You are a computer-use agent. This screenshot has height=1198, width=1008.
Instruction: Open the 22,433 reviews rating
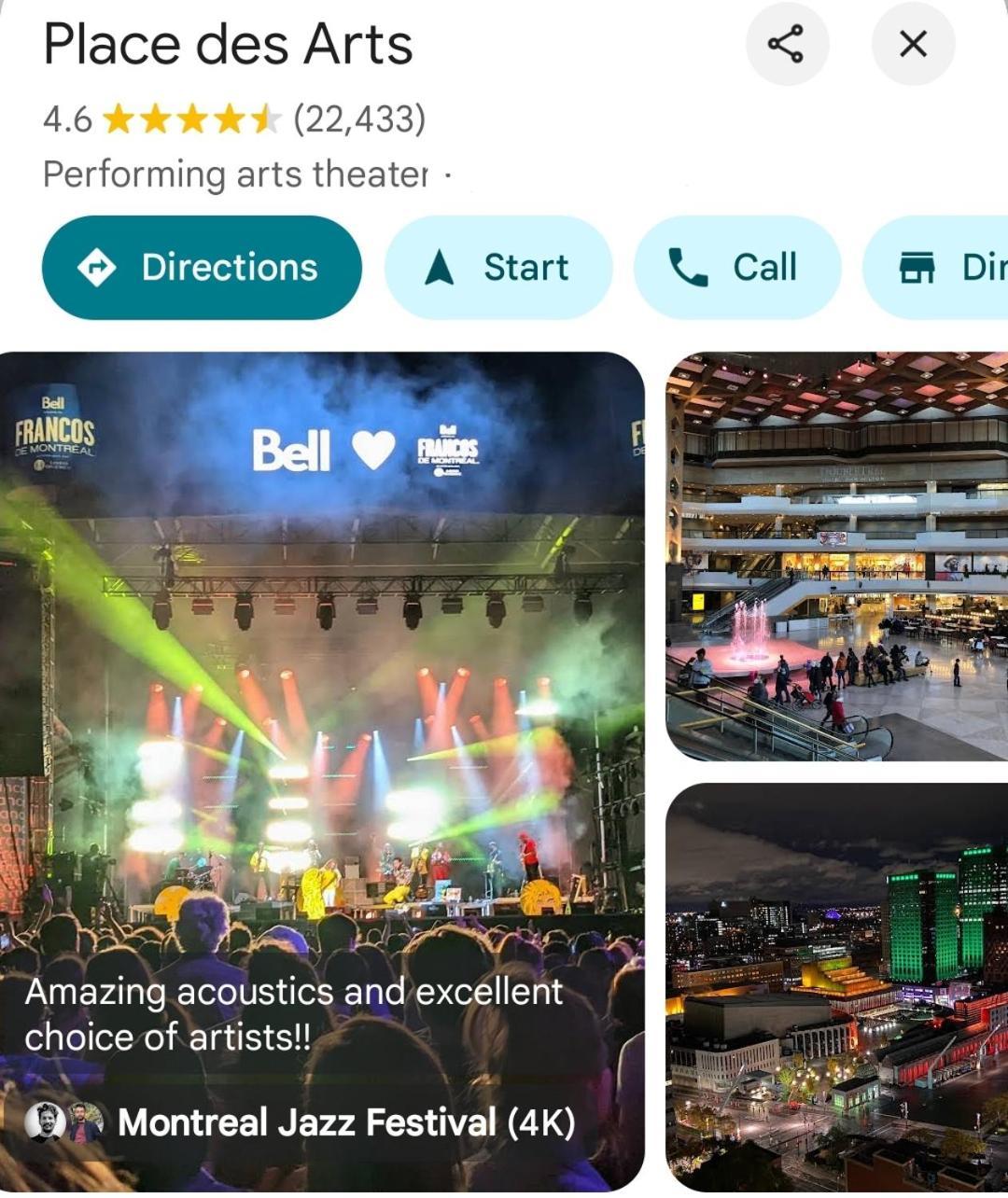358,119
